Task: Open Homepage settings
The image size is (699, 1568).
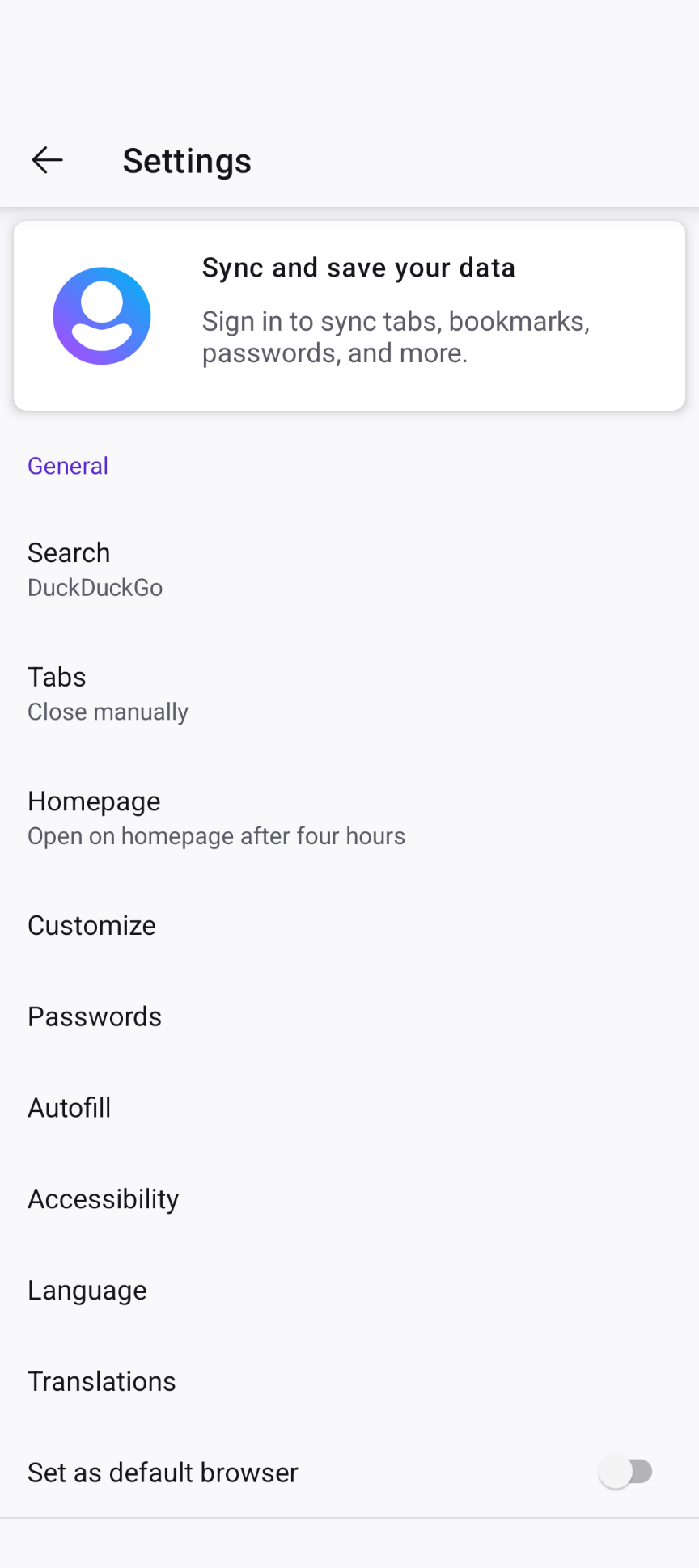Action: tap(349, 818)
